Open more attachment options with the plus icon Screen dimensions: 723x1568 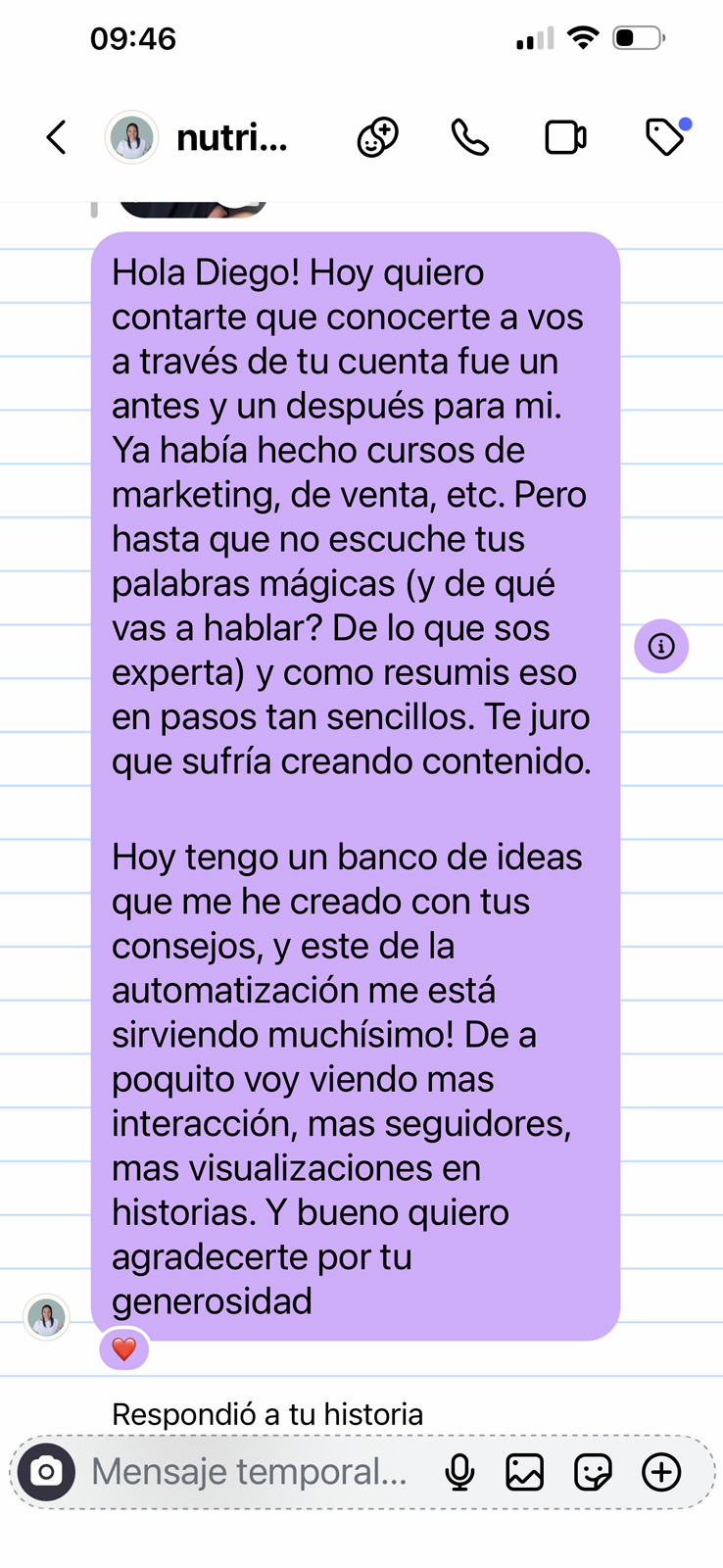pos(661,1472)
